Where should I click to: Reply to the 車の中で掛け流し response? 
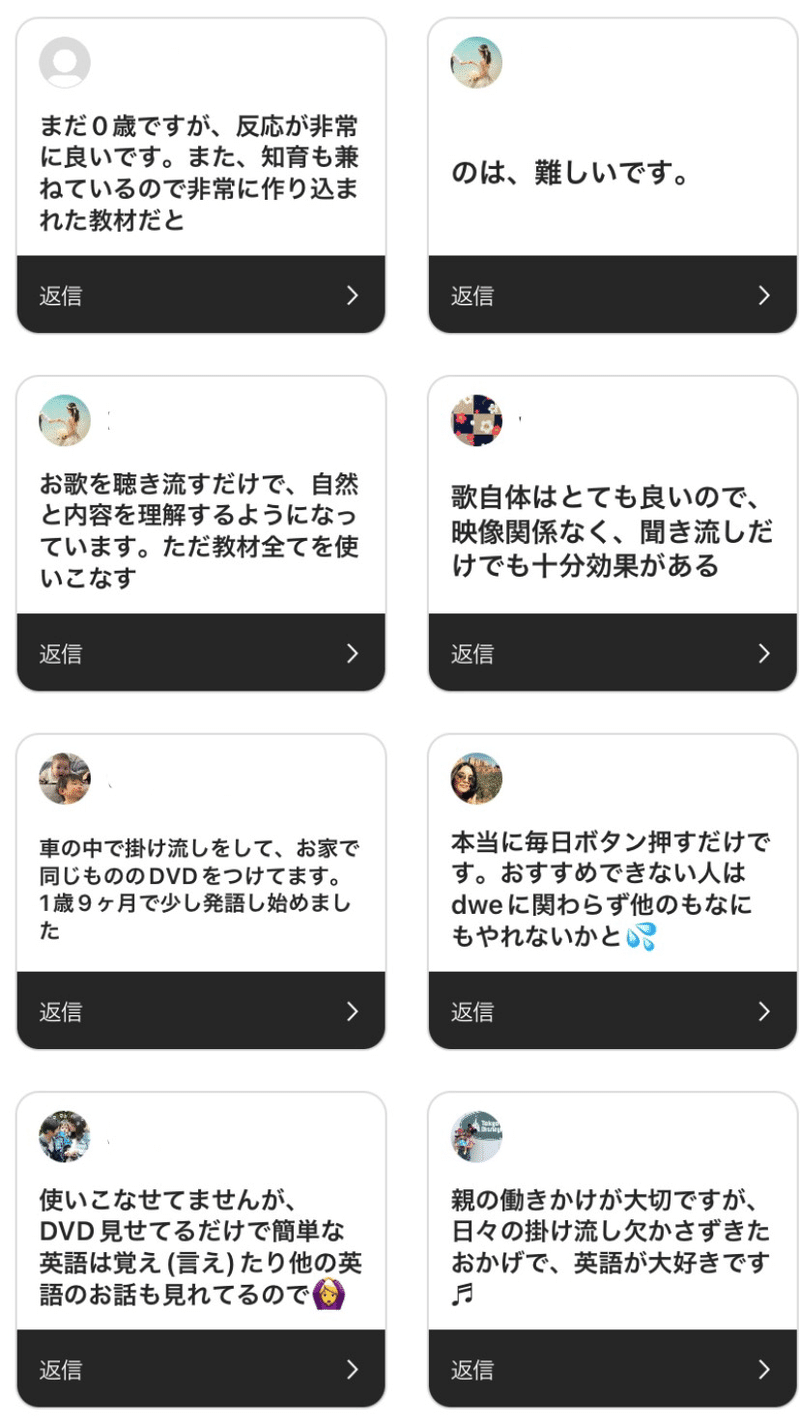click(x=200, y=1011)
